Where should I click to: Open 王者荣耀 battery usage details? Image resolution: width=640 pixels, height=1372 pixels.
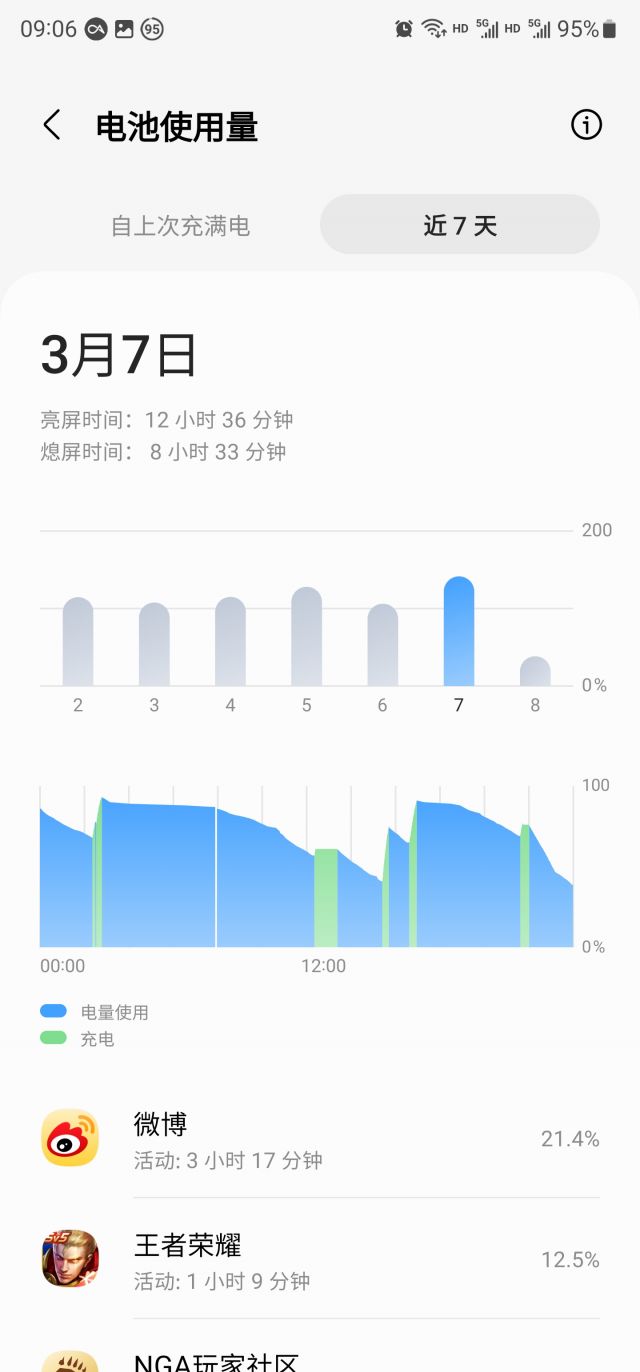pyautogui.click(x=320, y=1259)
